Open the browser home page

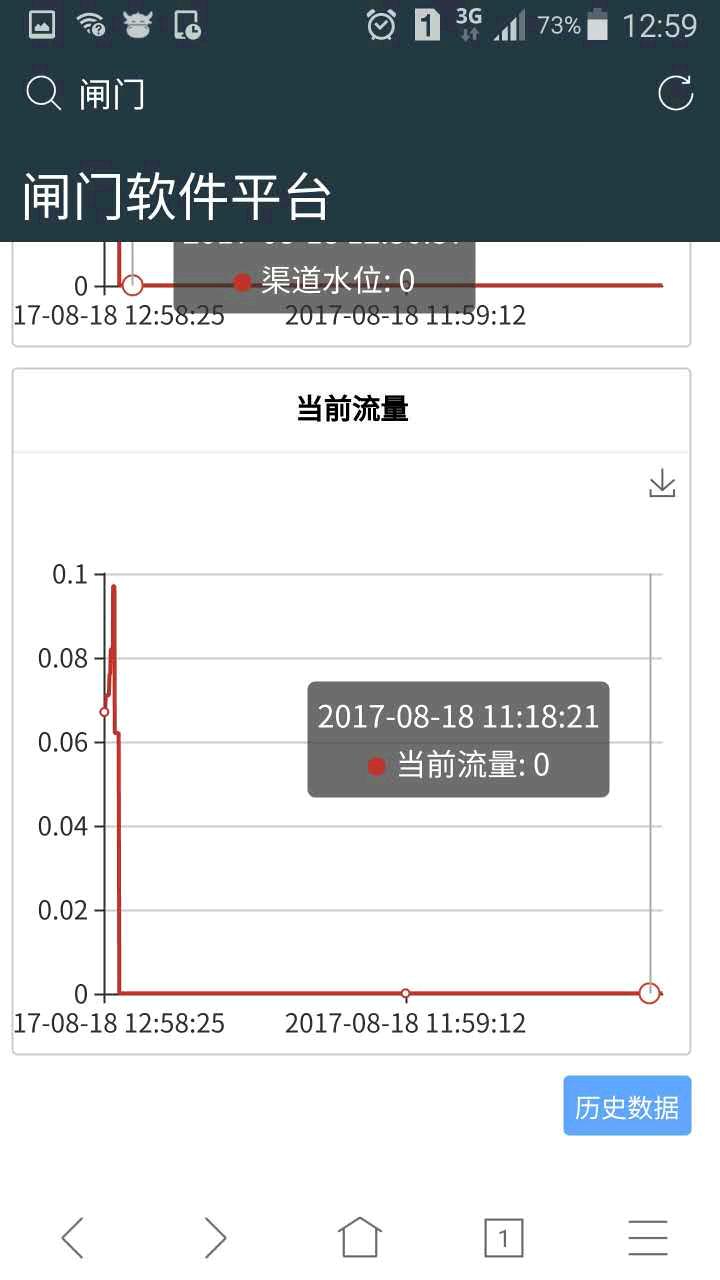360,1238
